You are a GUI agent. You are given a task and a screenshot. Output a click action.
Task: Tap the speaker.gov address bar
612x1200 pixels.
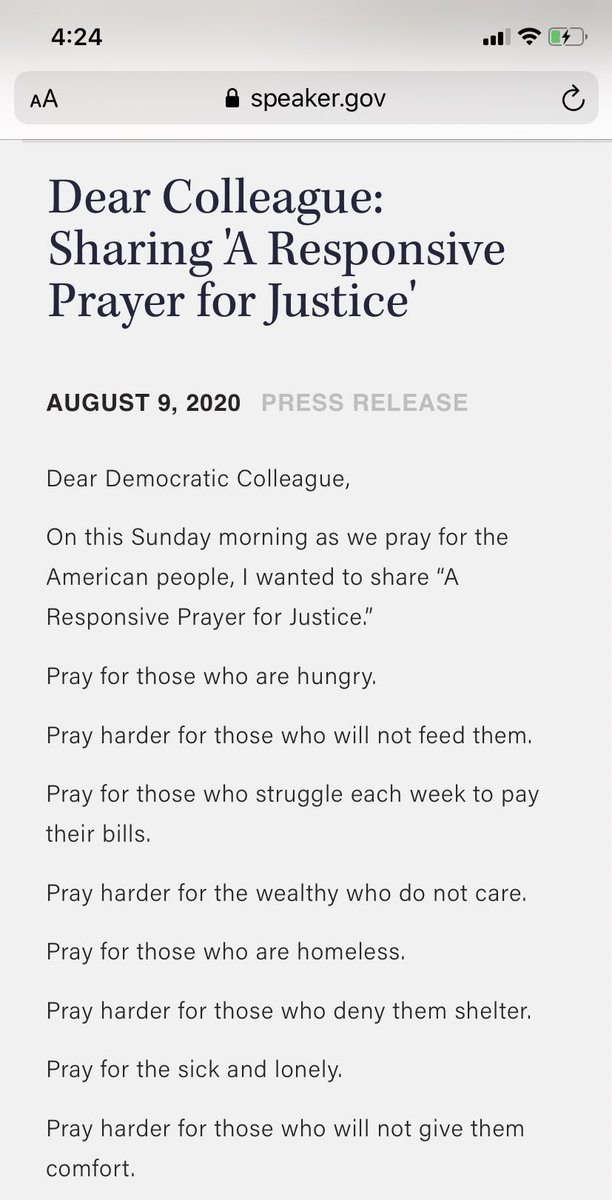305,98
